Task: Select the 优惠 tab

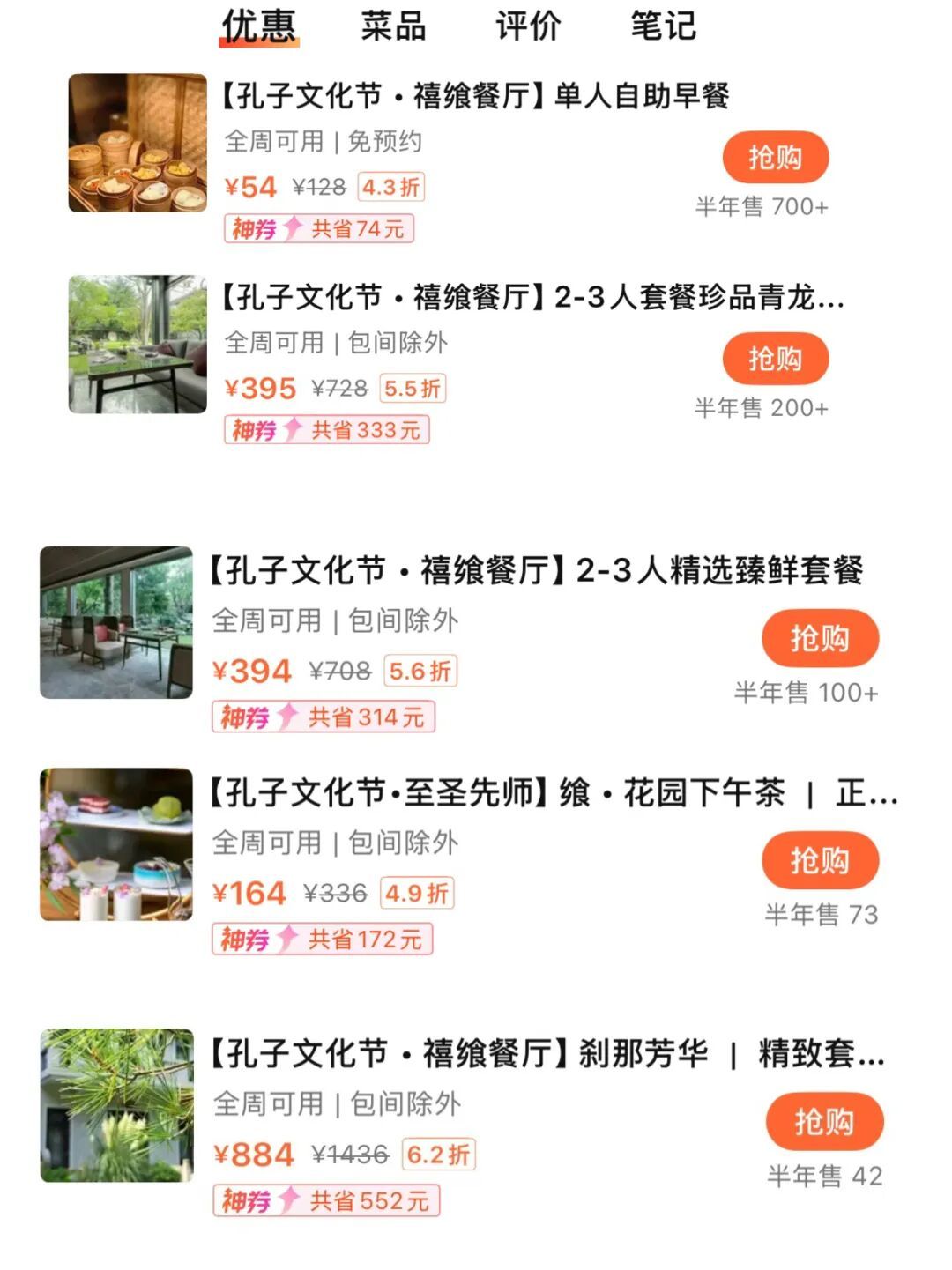Action: coord(259,26)
